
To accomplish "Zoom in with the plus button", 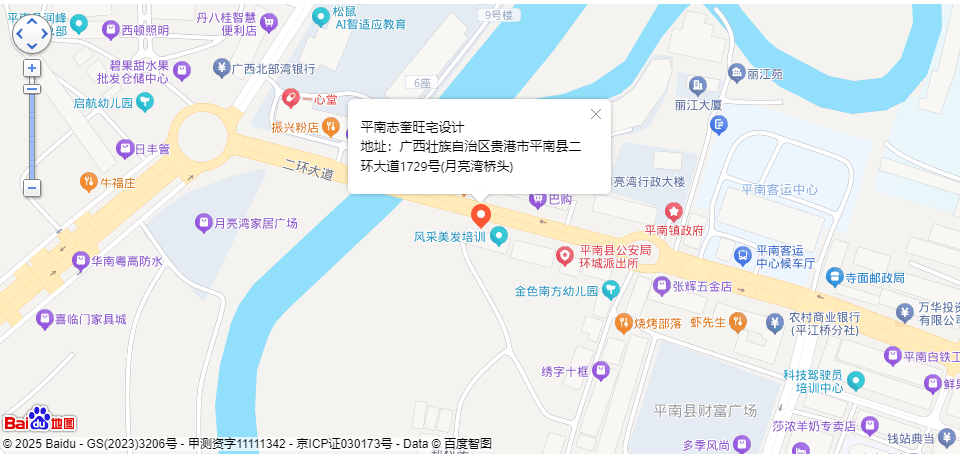I will pos(32,68).
